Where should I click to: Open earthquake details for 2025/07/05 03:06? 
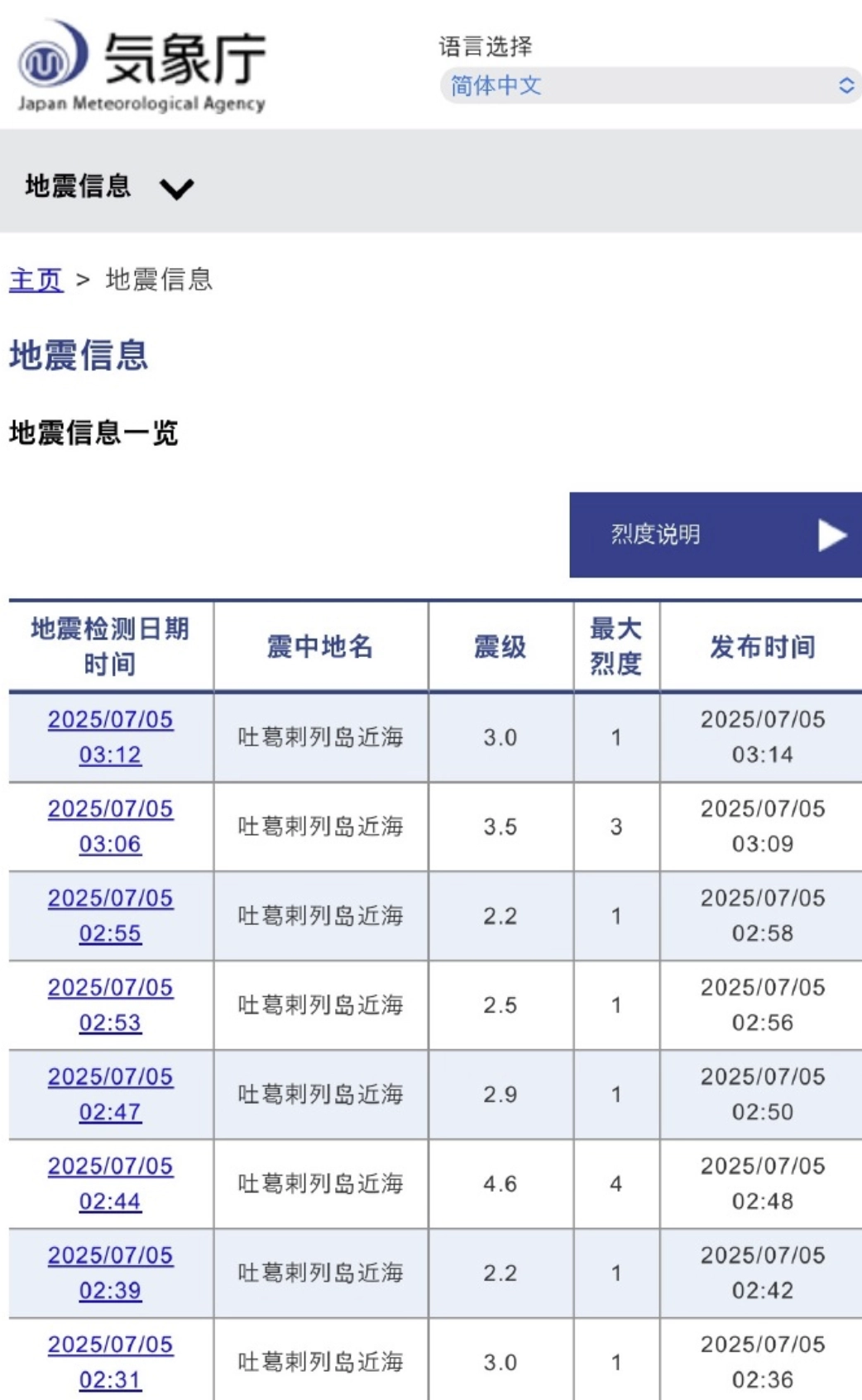tap(112, 826)
